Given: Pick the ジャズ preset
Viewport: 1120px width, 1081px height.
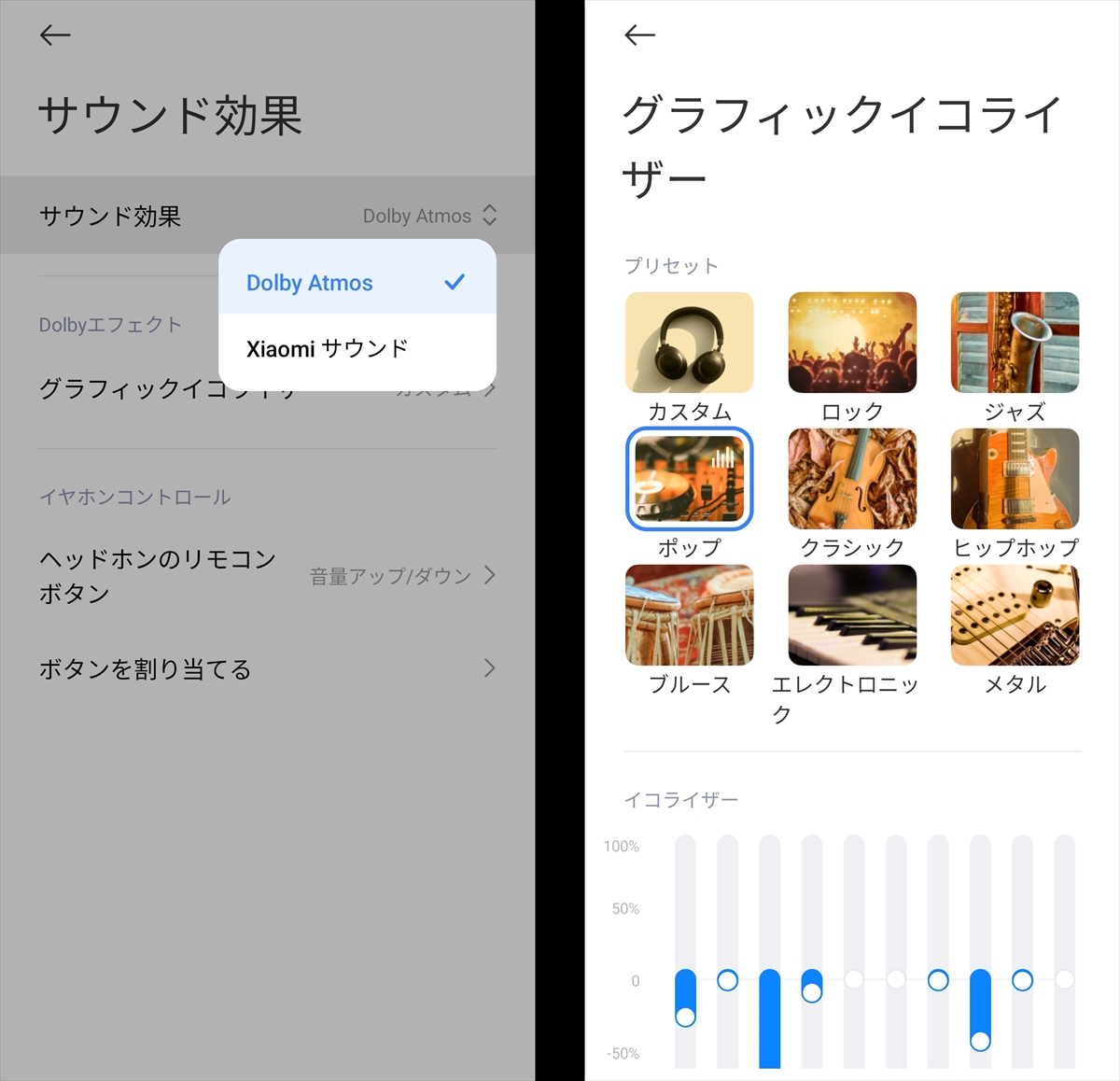Looking at the screenshot, I should pos(1015,343).
